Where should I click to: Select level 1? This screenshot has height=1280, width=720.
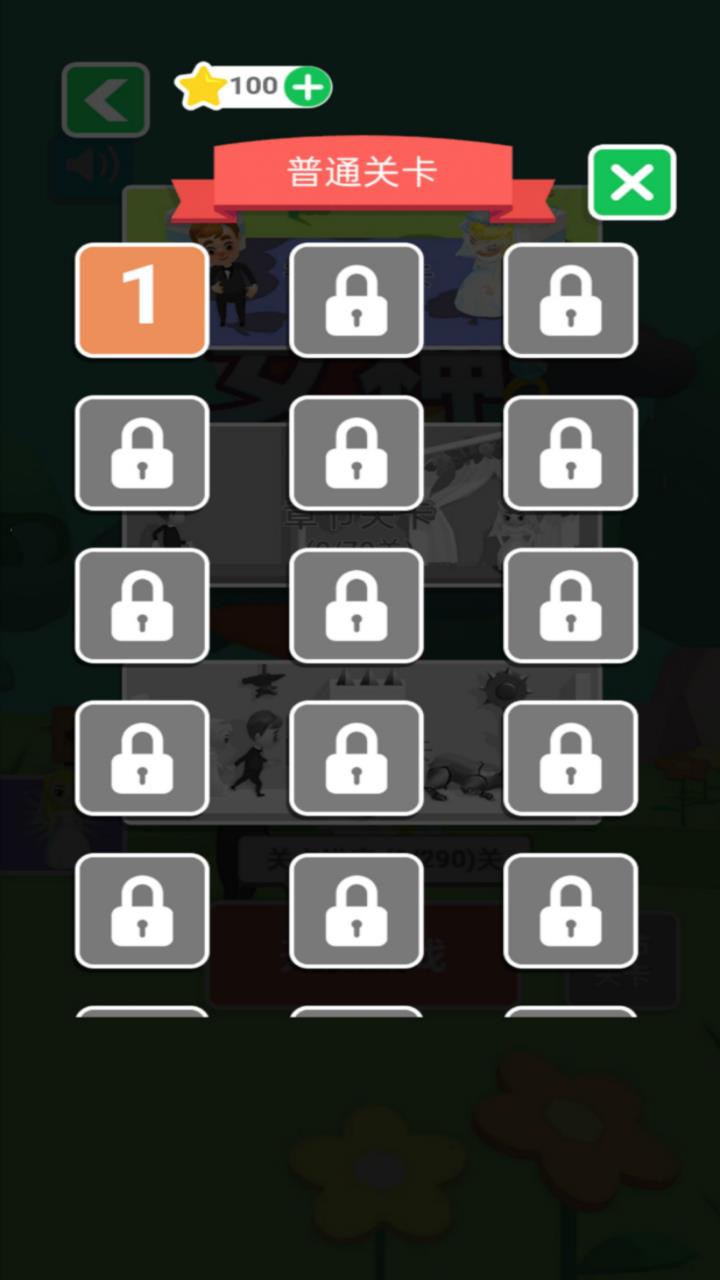[x=142, y=300]
